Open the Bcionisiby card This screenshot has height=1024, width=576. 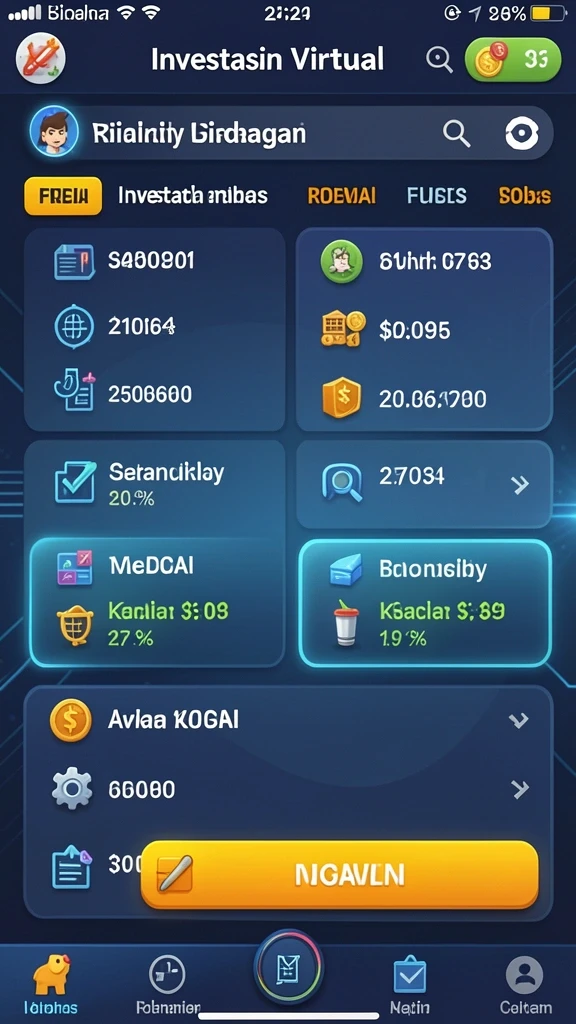coord(425,603)
